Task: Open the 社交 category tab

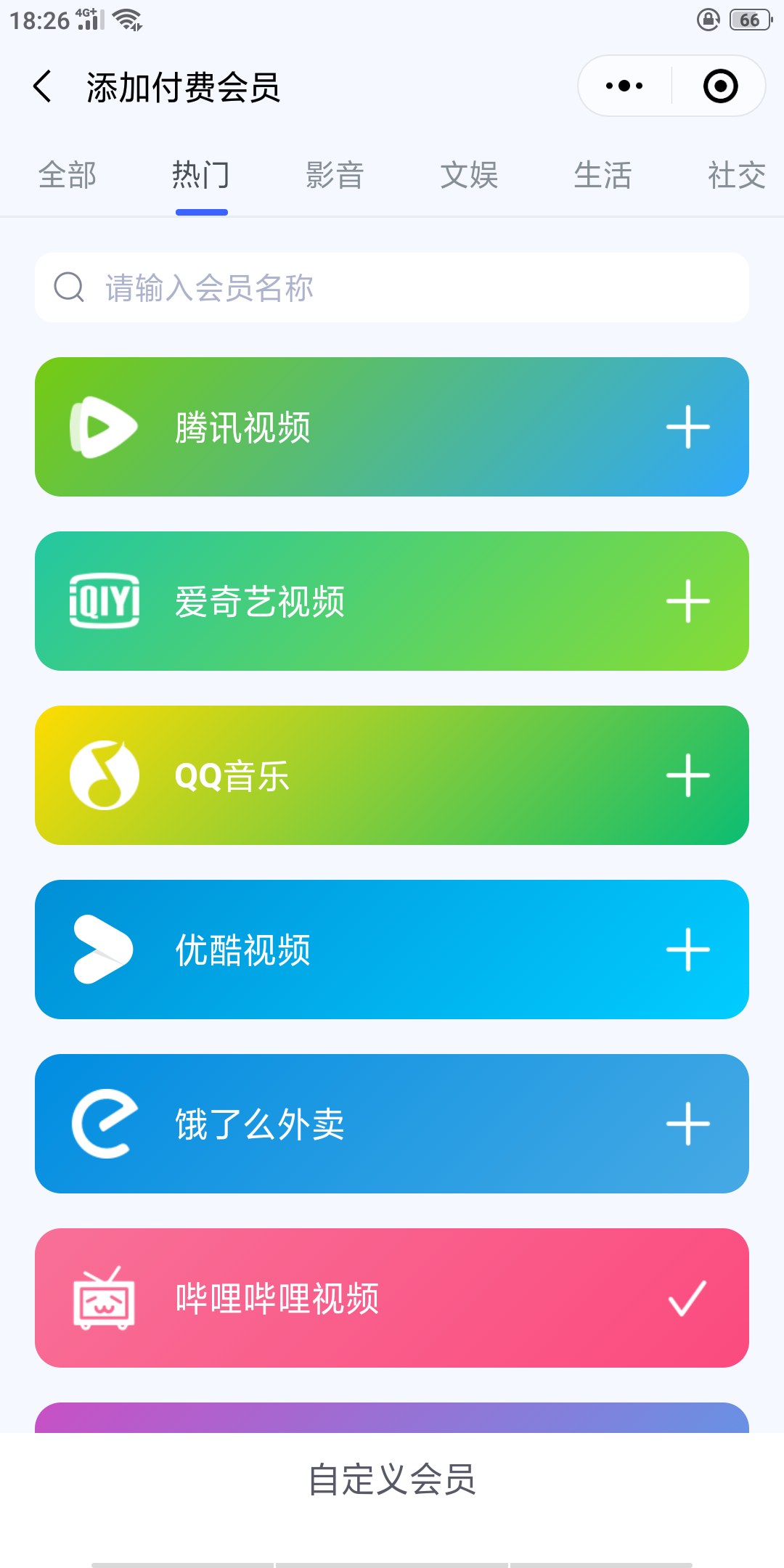Action: (x=736, y=175)
